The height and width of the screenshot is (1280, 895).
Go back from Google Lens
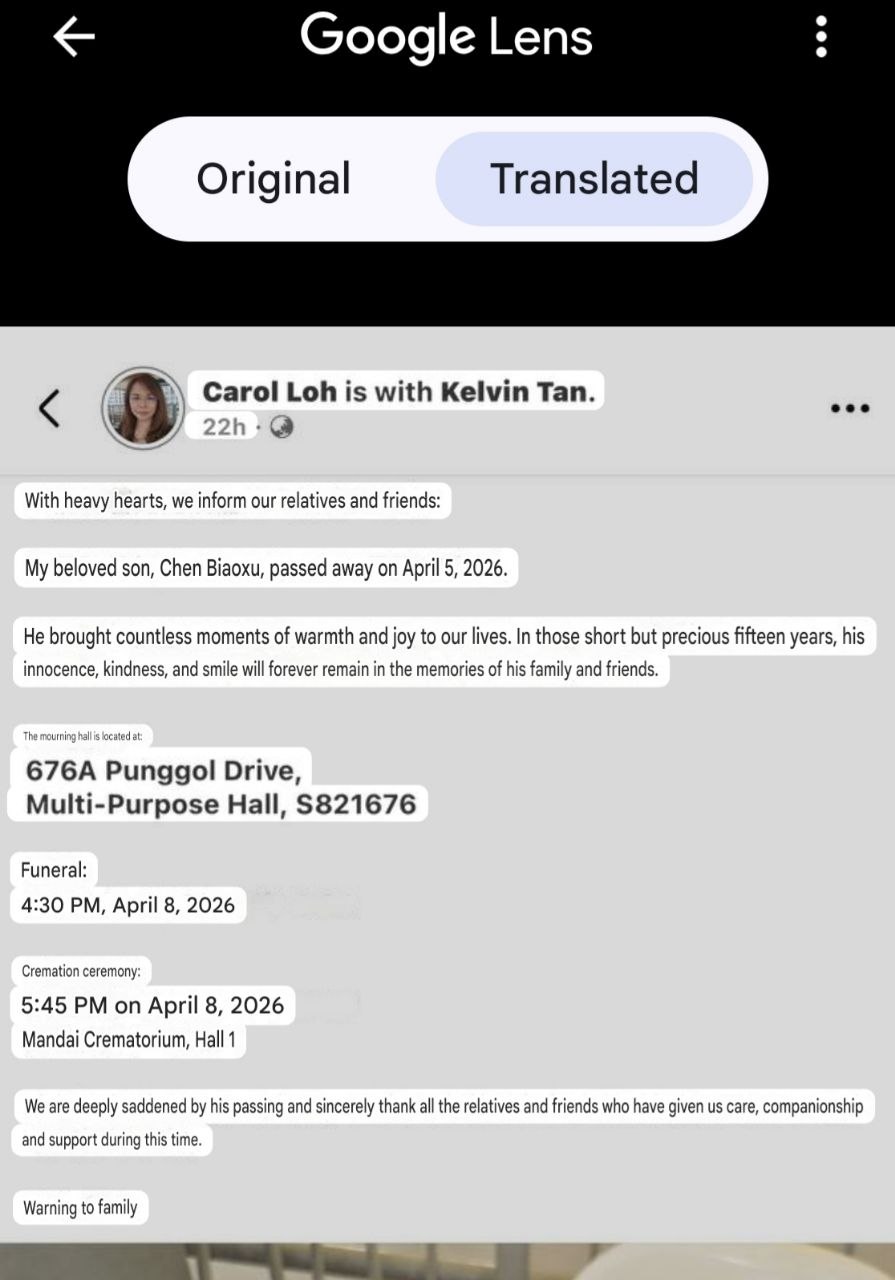click(74, 37)
